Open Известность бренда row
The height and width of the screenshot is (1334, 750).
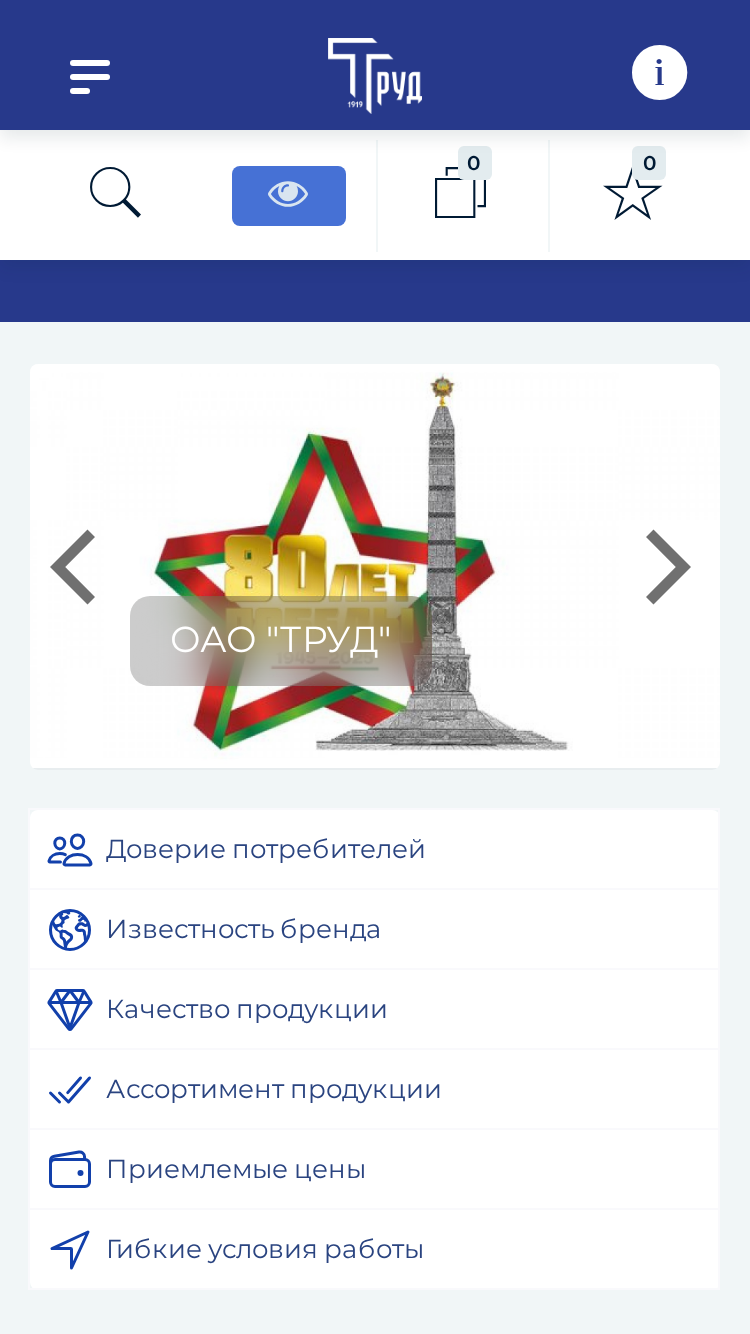pos(374,929)
